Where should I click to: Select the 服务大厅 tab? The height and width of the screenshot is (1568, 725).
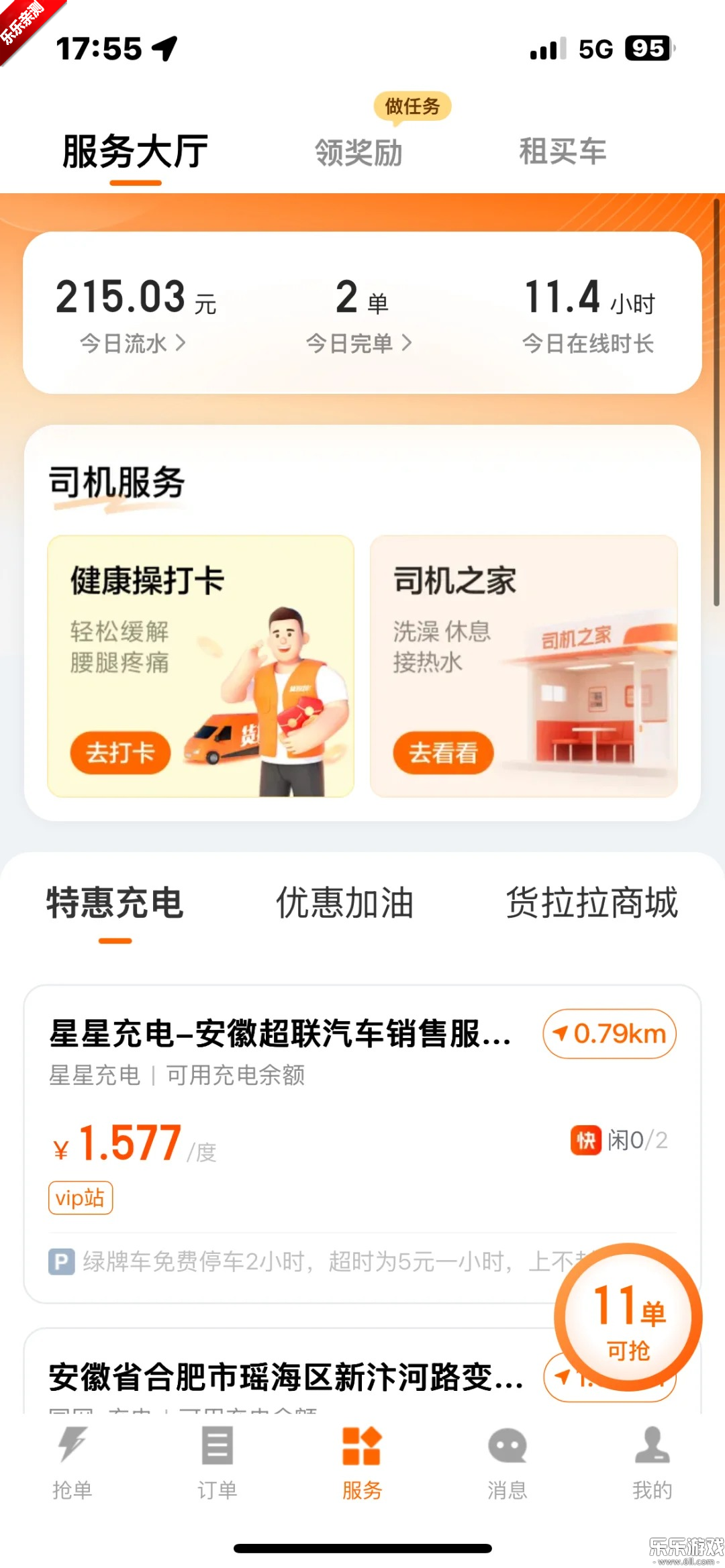click(x=135, y=152)
